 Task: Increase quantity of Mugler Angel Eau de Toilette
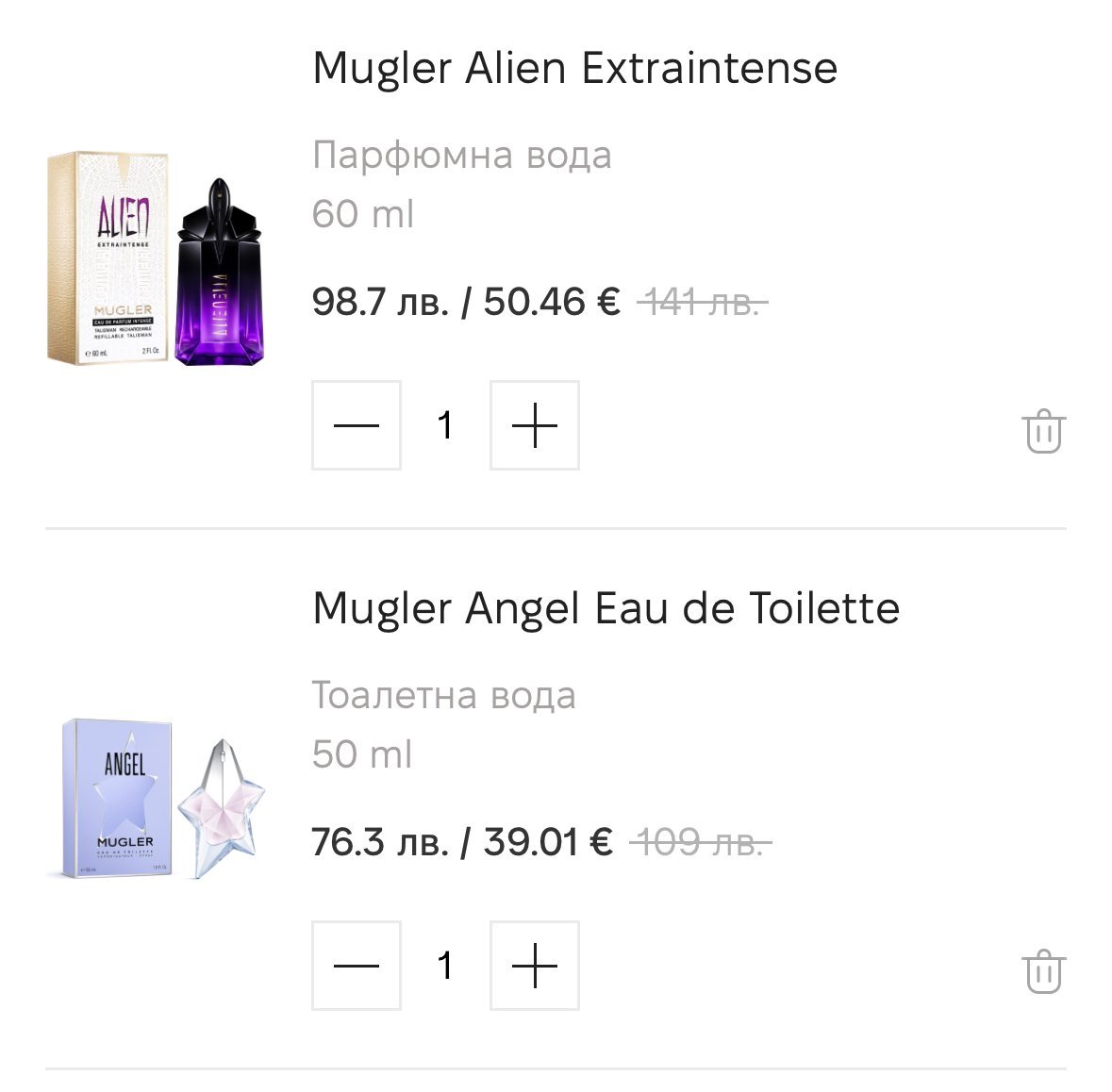(534, 966)
